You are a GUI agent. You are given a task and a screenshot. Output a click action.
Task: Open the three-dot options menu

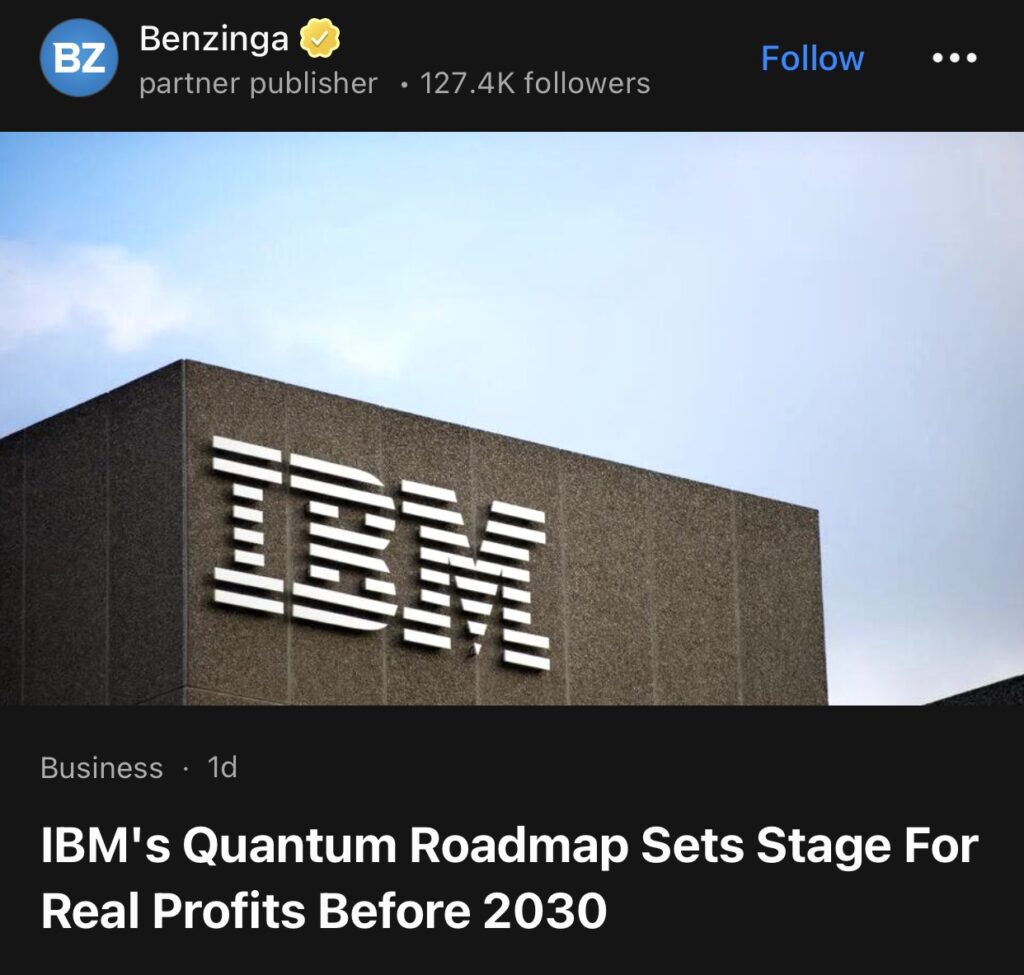pos(953,58)
